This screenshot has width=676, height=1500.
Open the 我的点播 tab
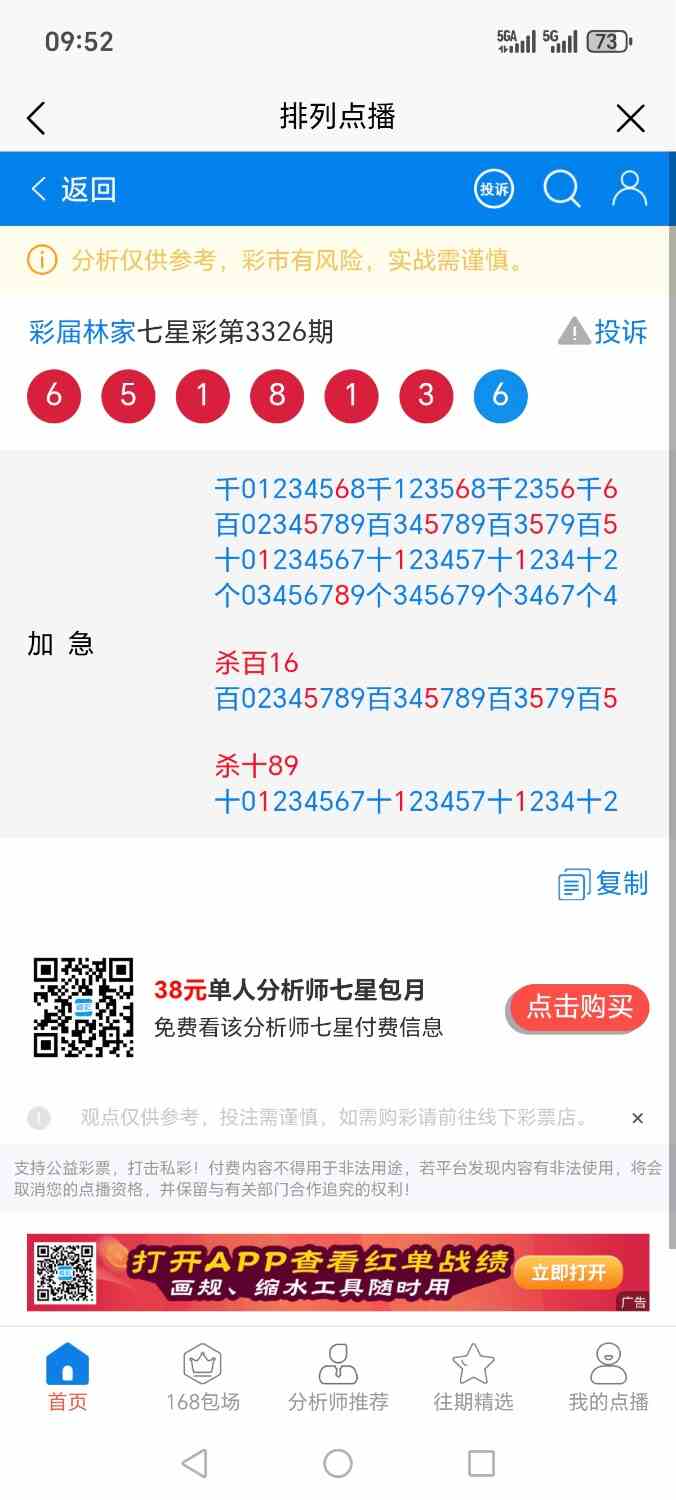click(x=608, y=1378)
